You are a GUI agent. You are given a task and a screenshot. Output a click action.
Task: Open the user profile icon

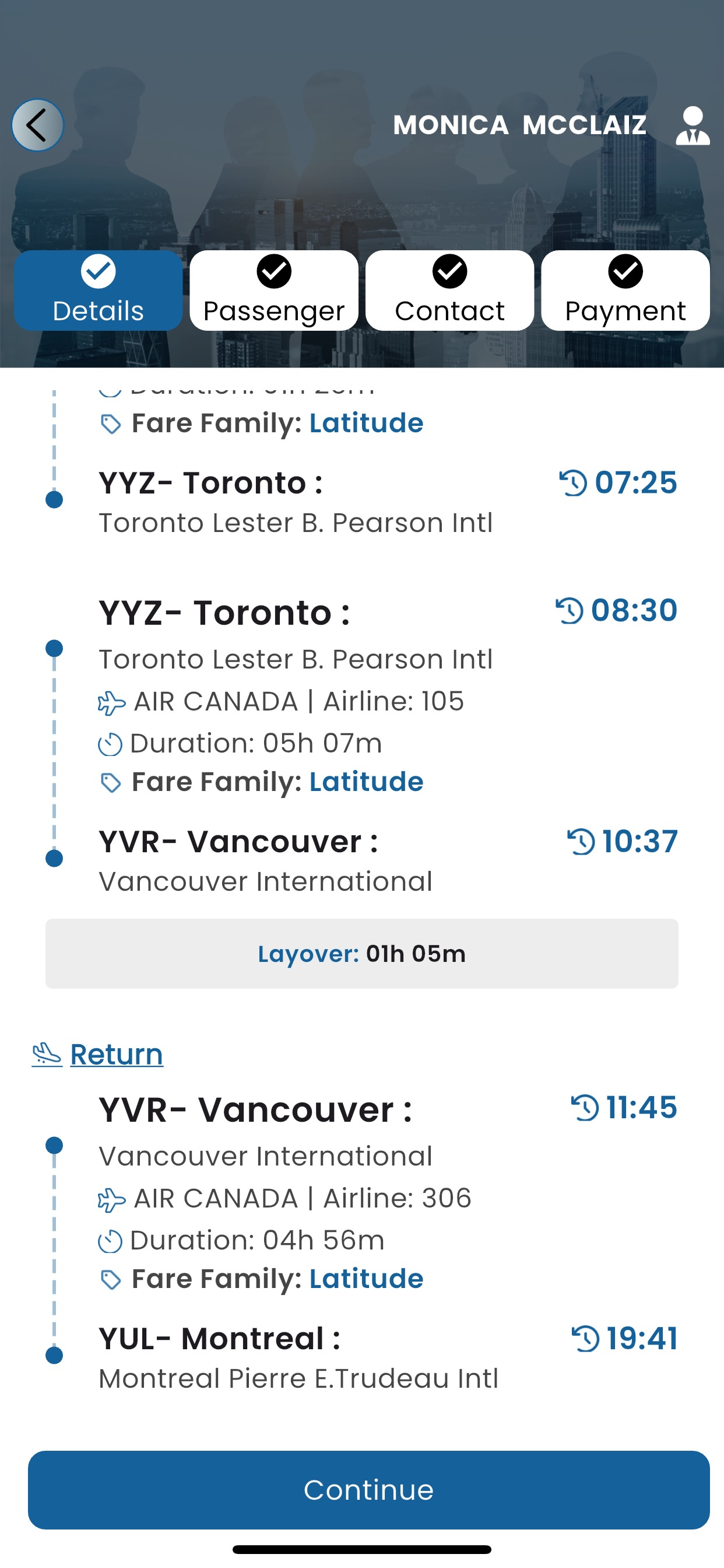pyautogui.click(x=693, y=125)
